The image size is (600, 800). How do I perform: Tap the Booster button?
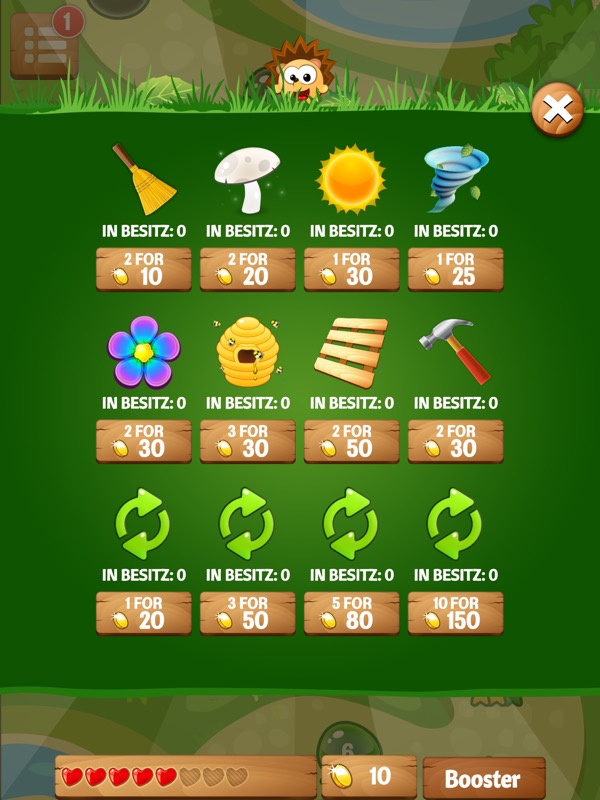[x=484, y=779]
